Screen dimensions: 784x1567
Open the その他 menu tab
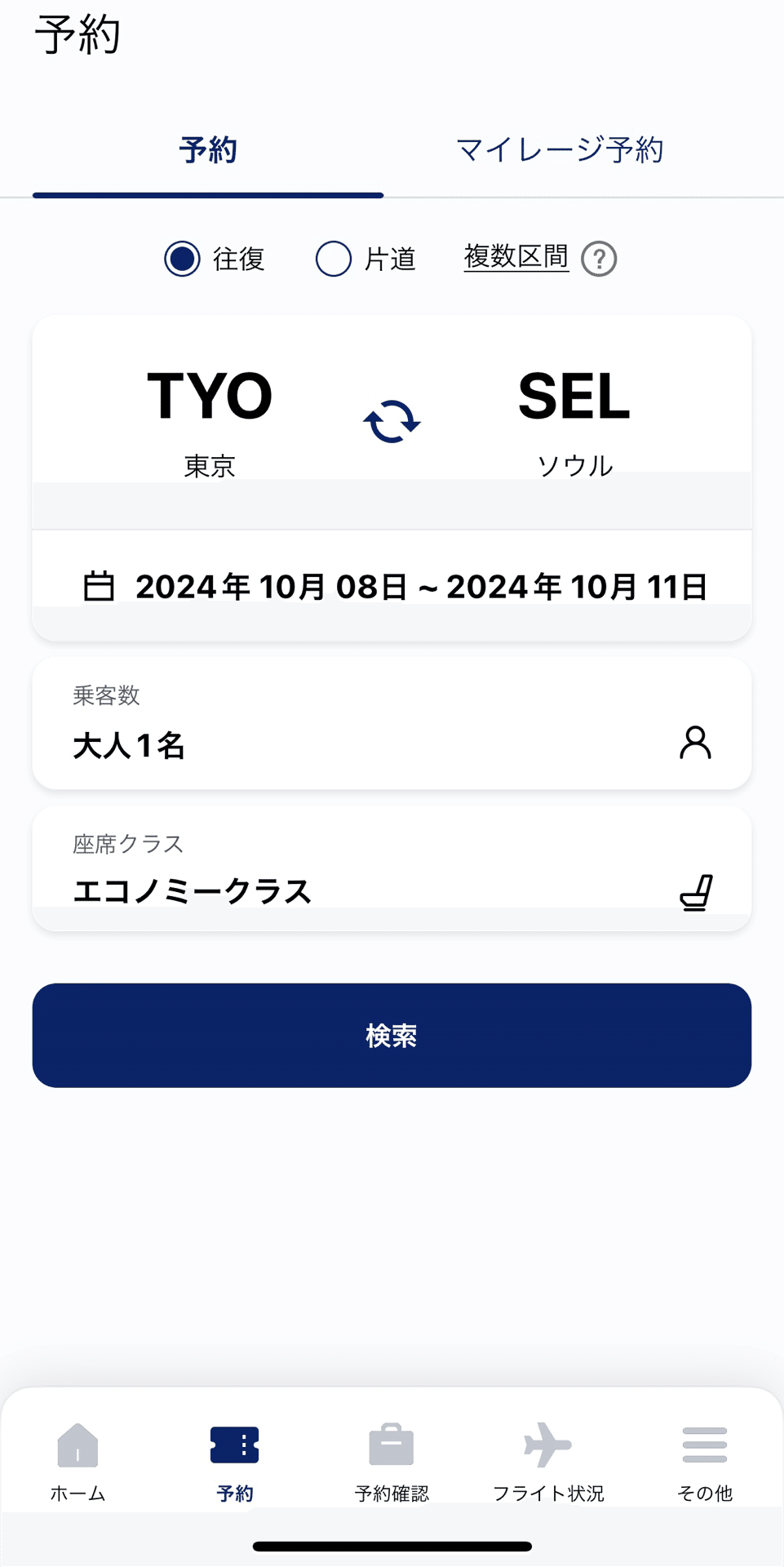tap(705, 1462)
